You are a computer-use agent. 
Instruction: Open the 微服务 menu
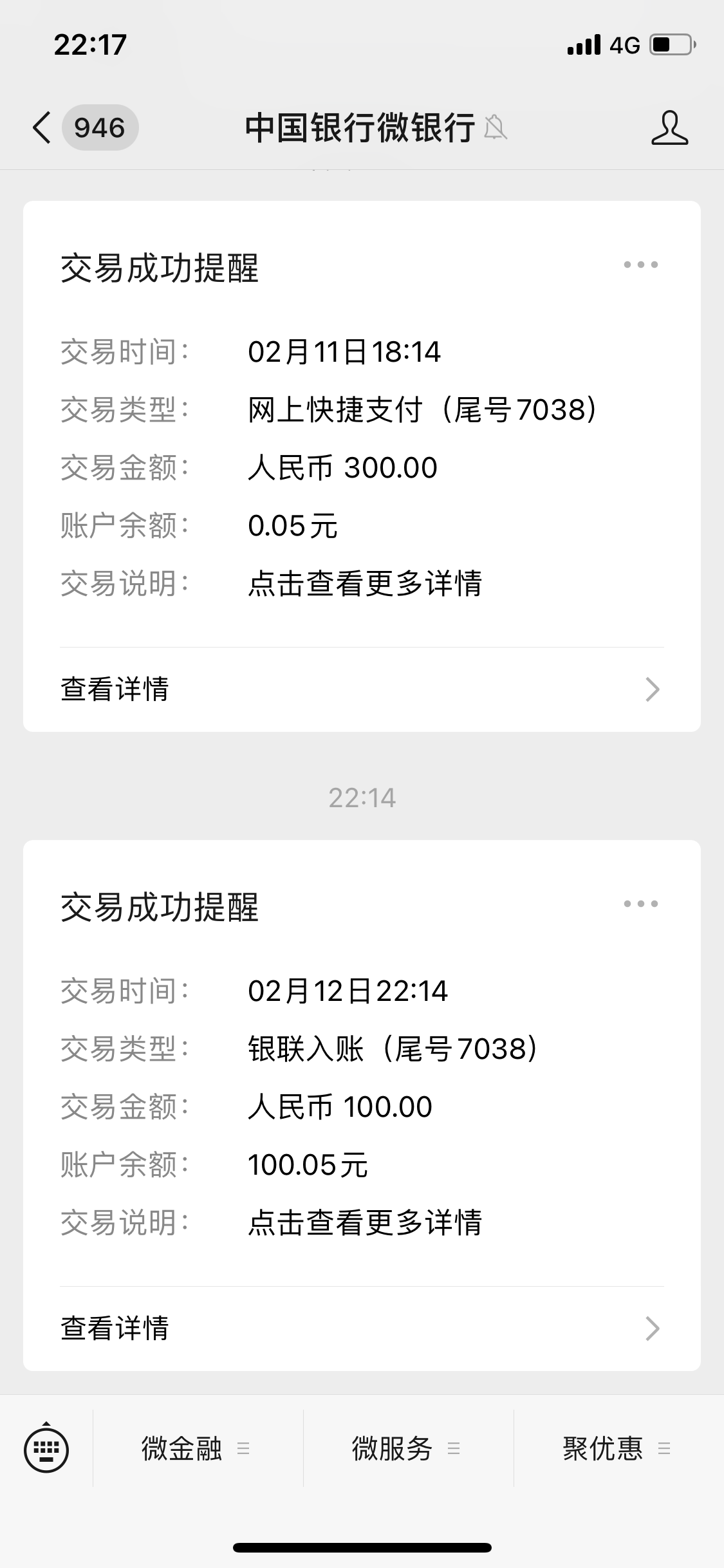pos(408,1448)
